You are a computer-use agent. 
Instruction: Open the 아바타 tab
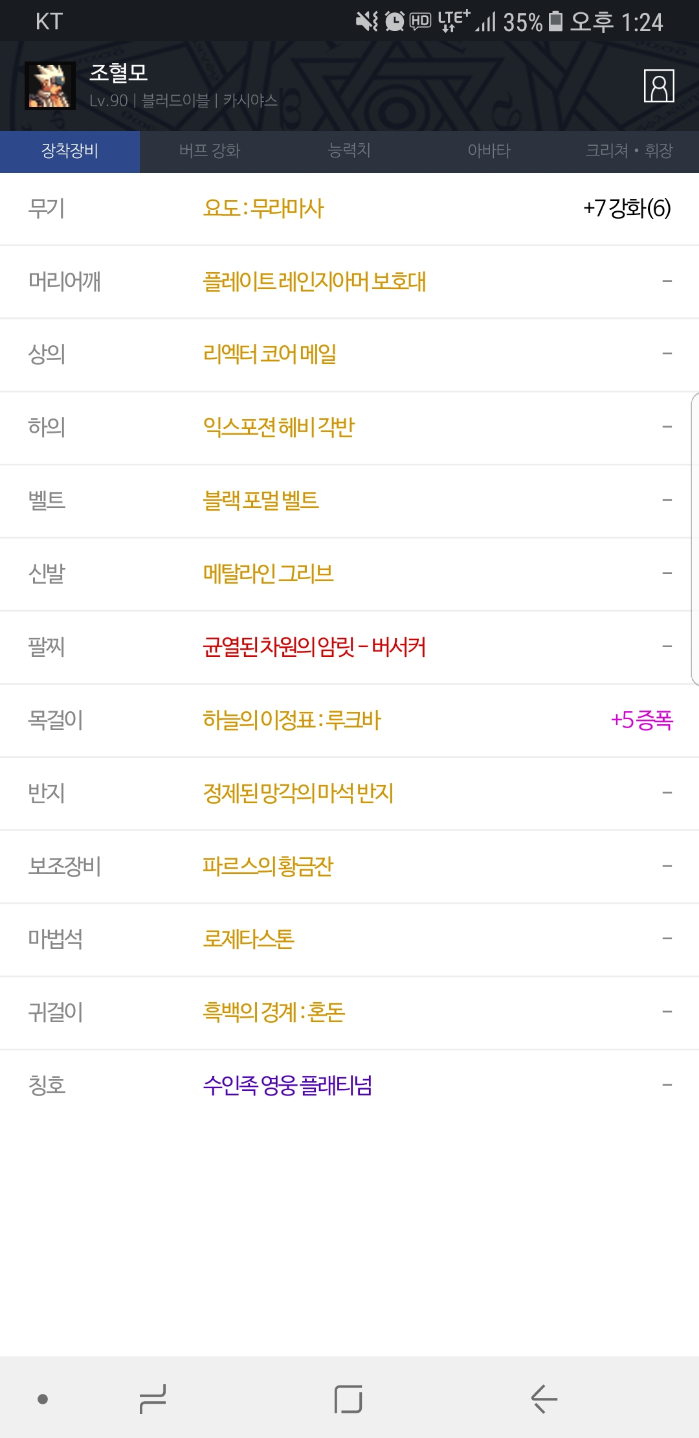[489, 151]
